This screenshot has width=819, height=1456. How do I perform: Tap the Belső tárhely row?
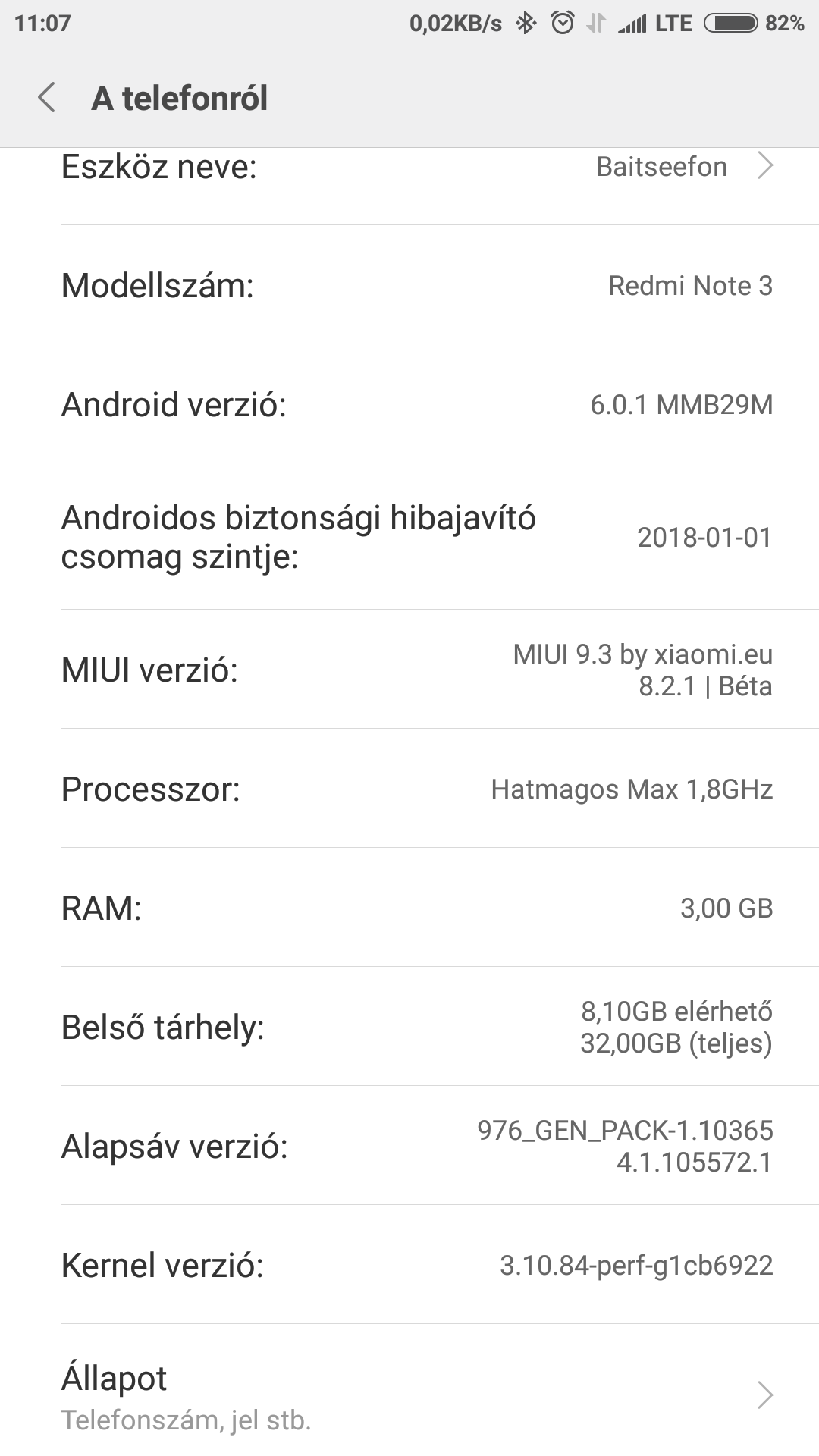point(409,1027)
